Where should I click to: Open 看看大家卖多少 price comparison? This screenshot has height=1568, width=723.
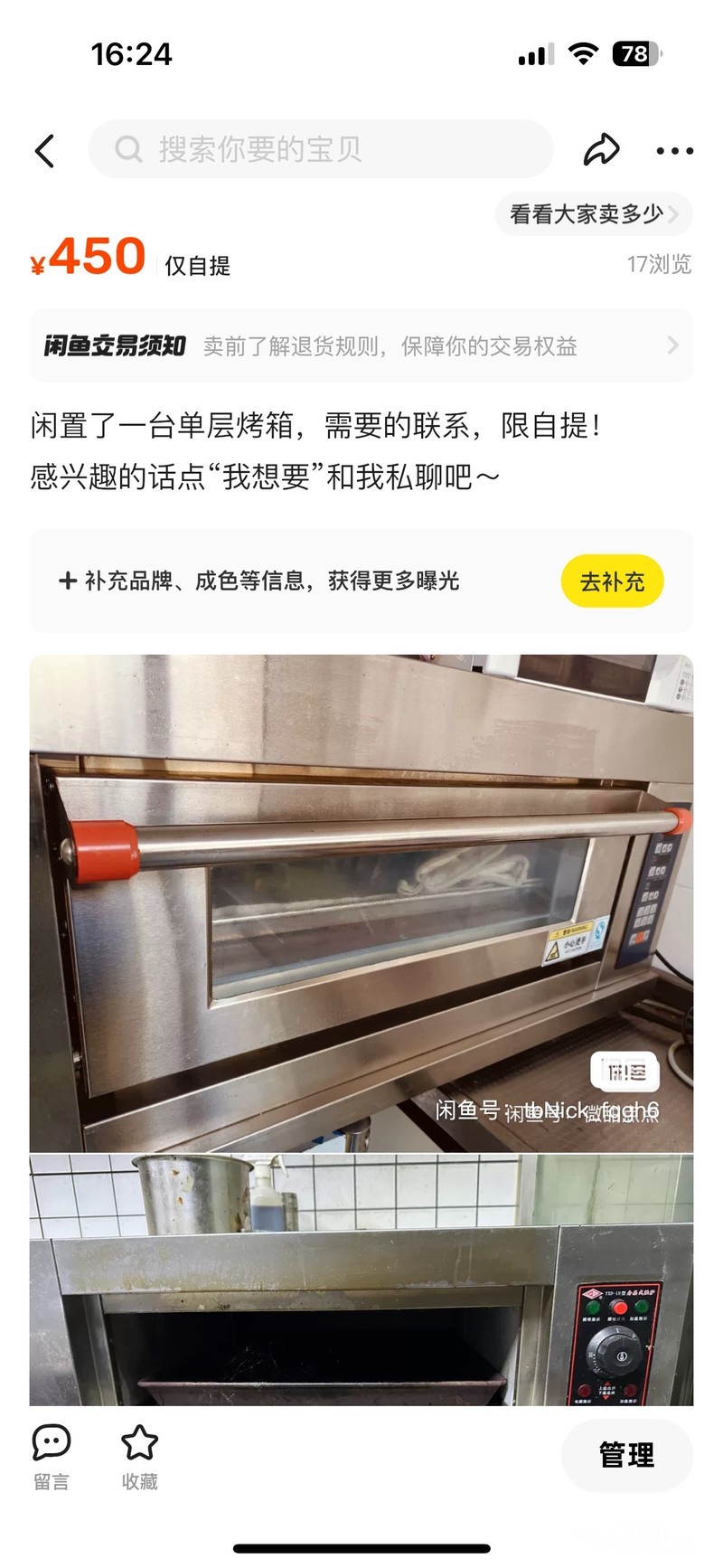pos(594,214)
